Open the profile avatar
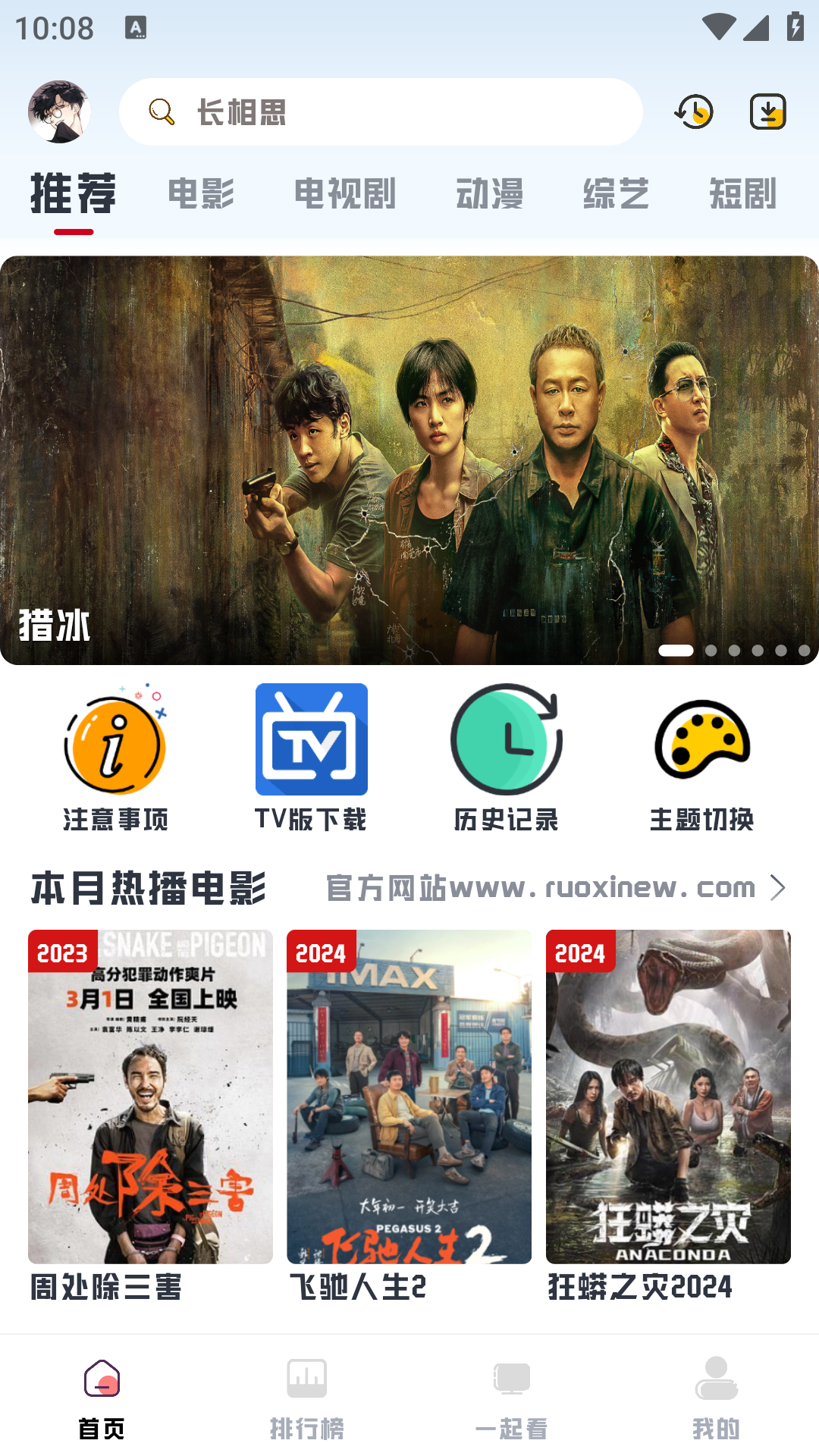 59,111
